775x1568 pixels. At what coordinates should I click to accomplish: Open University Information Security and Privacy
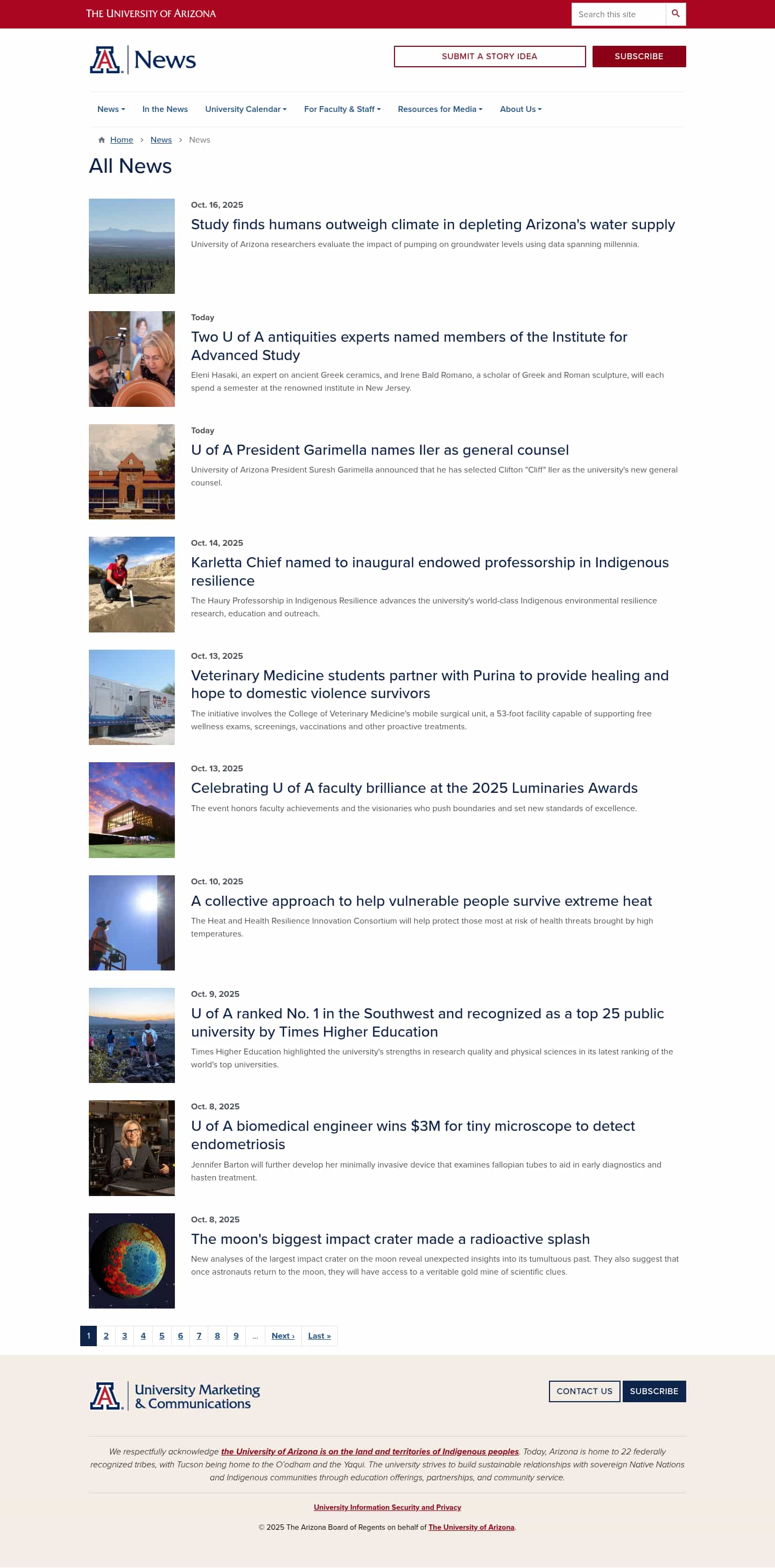(x=387, y=1507)
